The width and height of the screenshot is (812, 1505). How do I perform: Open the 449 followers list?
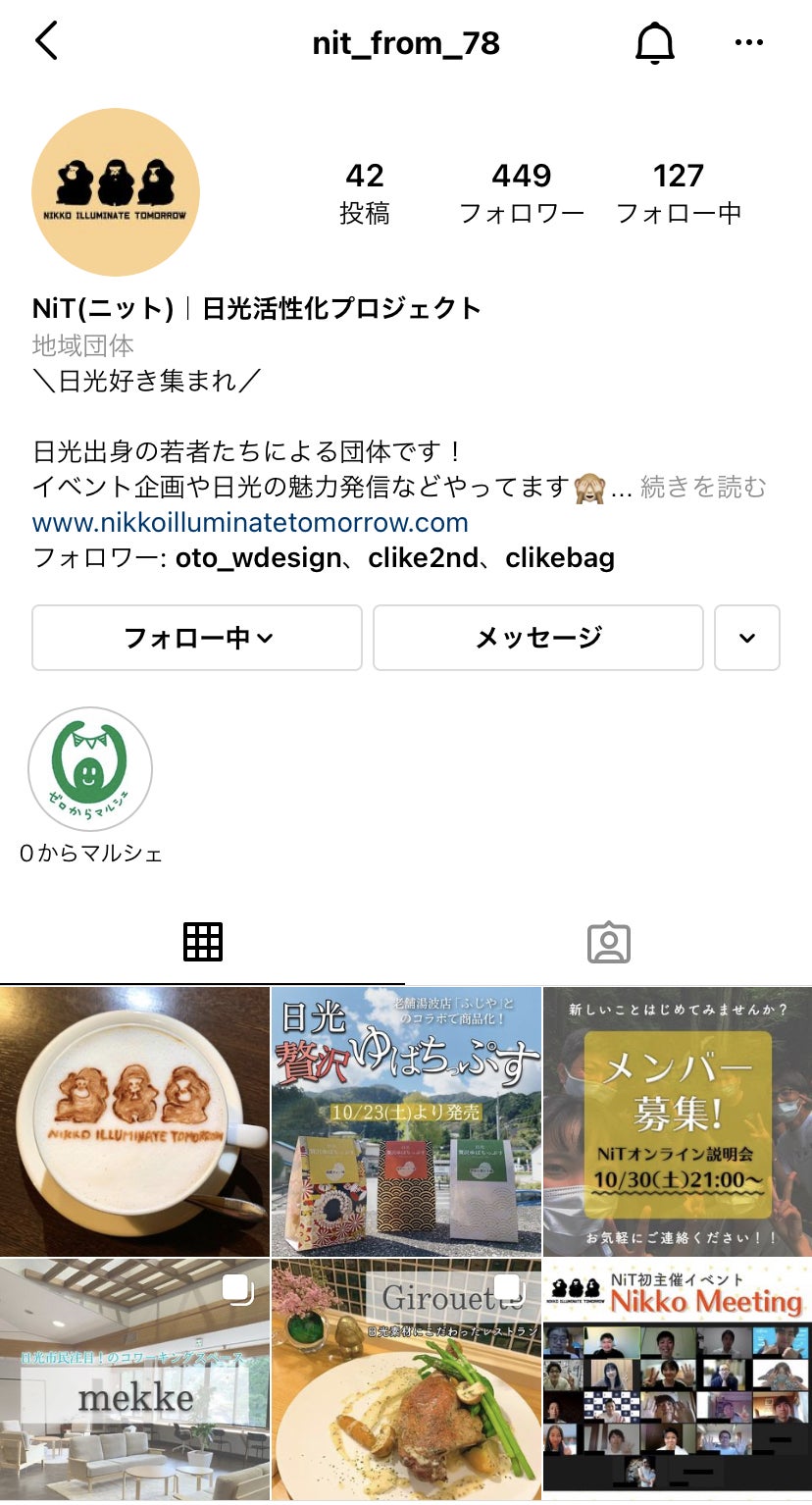point(521,192)
